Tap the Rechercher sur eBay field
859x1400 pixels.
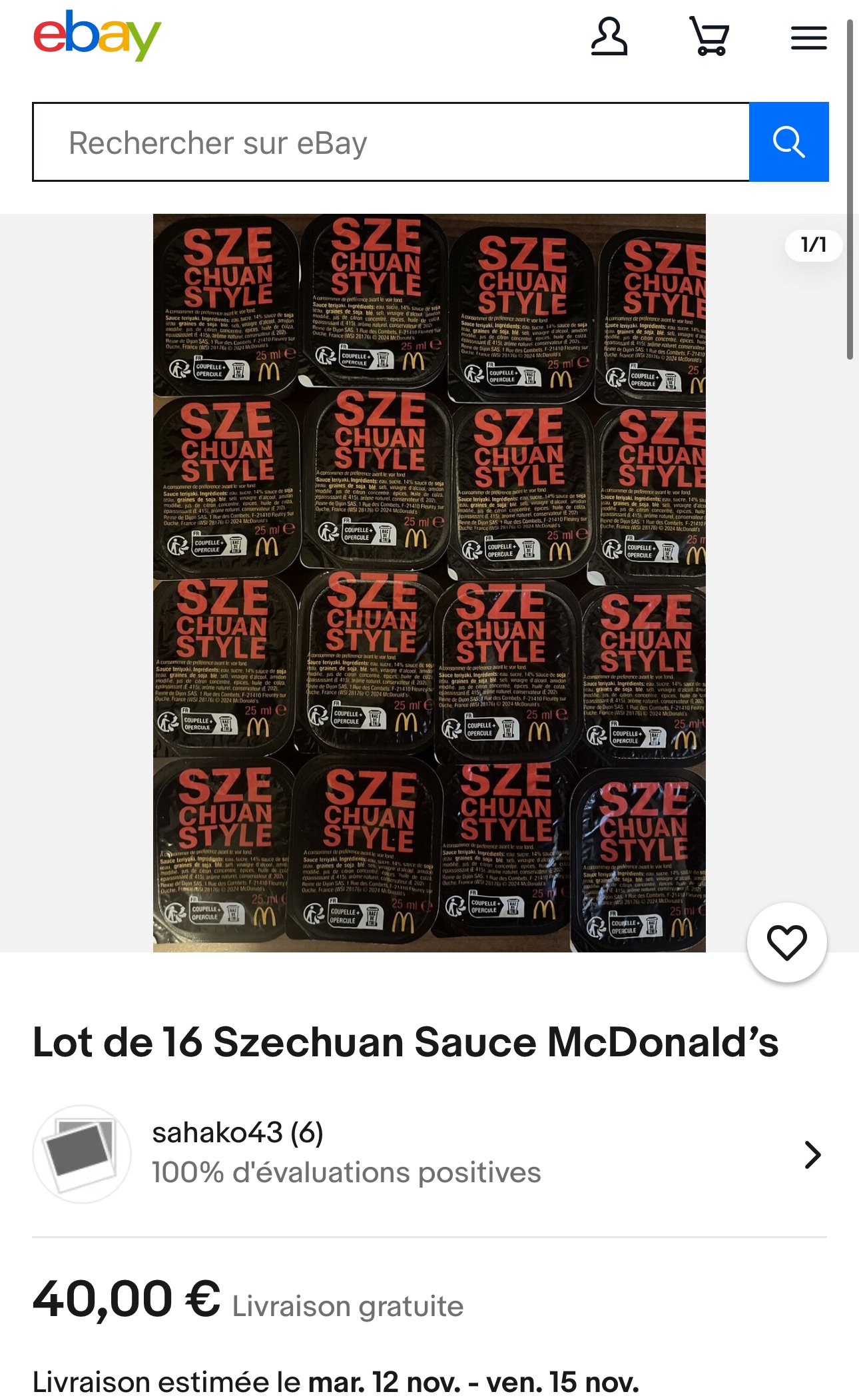click(x=391, y=142)
